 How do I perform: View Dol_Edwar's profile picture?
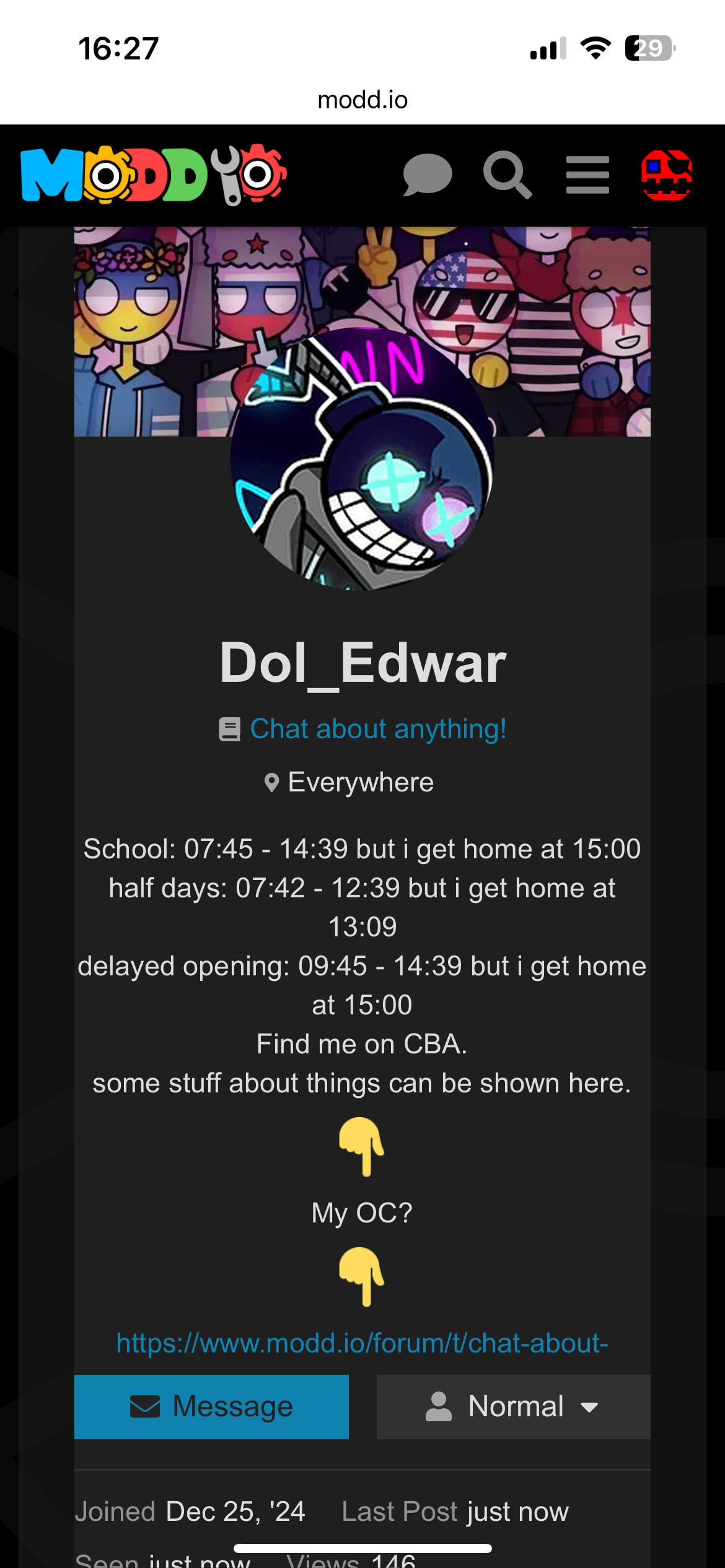(362, 459)
